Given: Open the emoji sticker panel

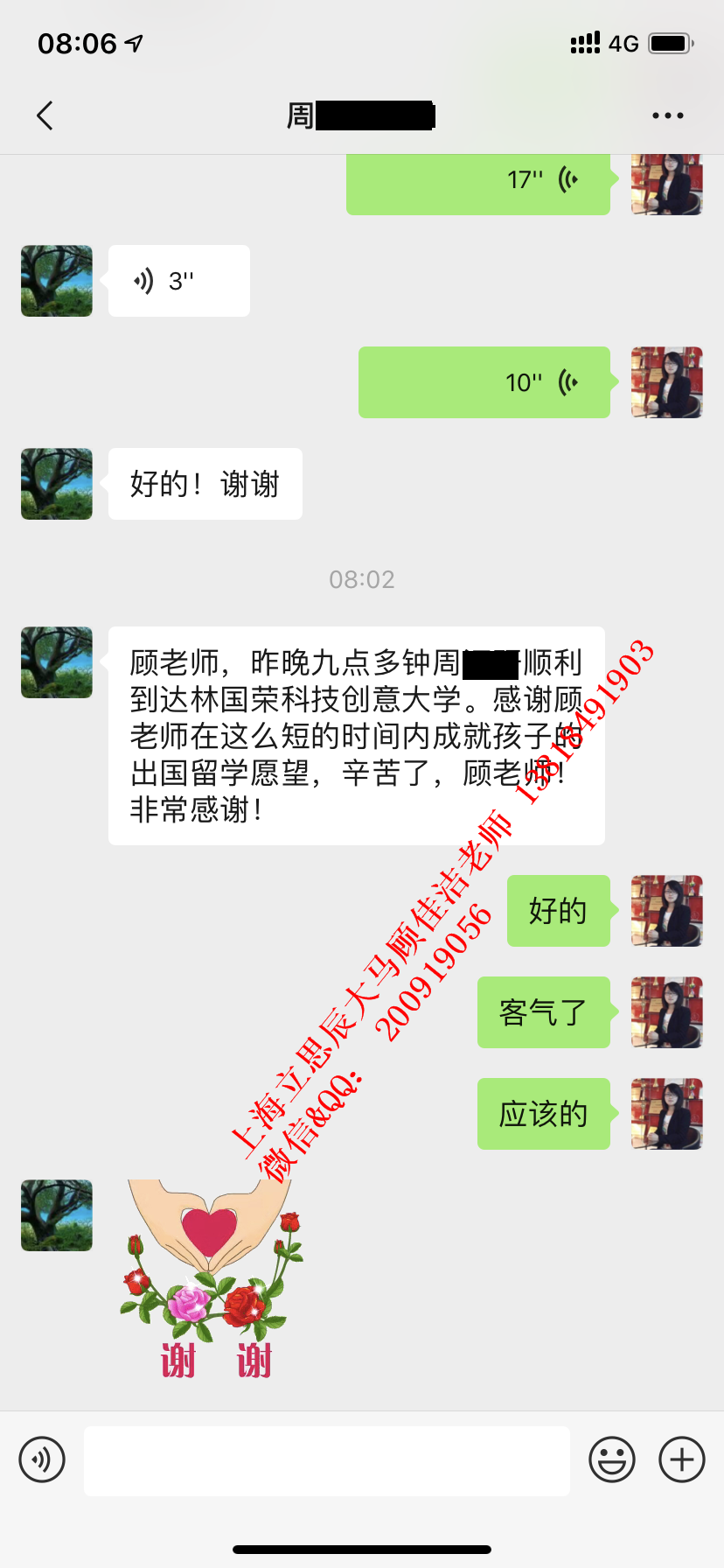Looking at the screenshot, I should [x=611, y=1459].
